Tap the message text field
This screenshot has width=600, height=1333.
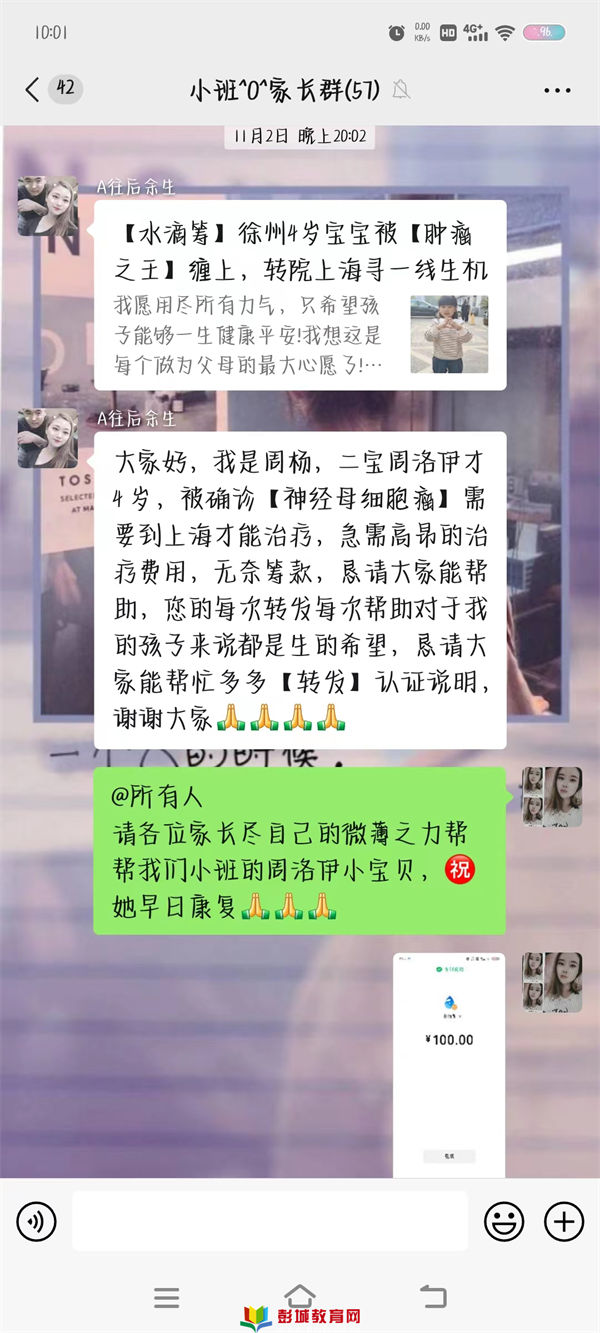click(x=270, y=1221)
